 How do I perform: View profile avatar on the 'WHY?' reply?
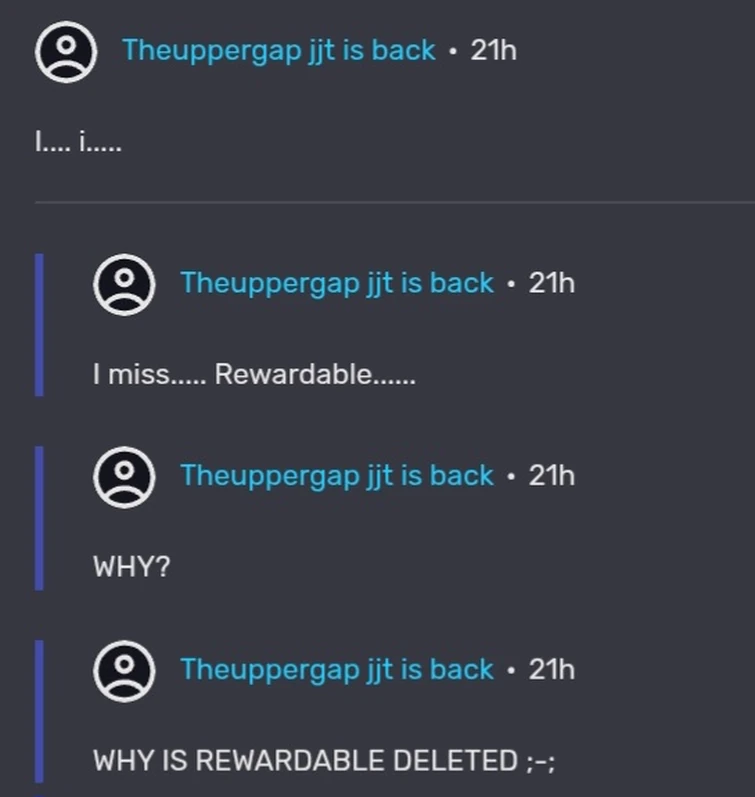tap(124, 476)
